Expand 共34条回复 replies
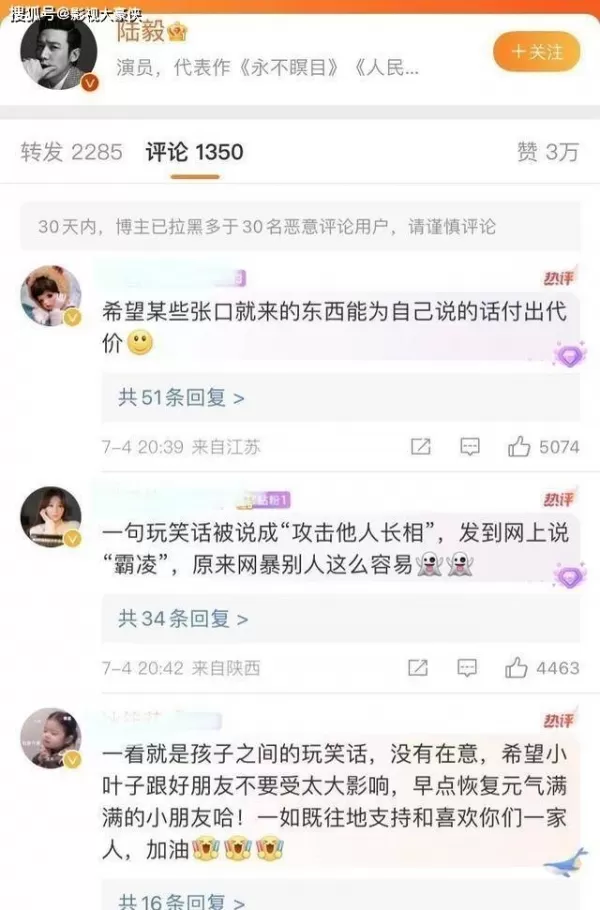This screenshot has width=600, height=910. click(x=183, y=619)
